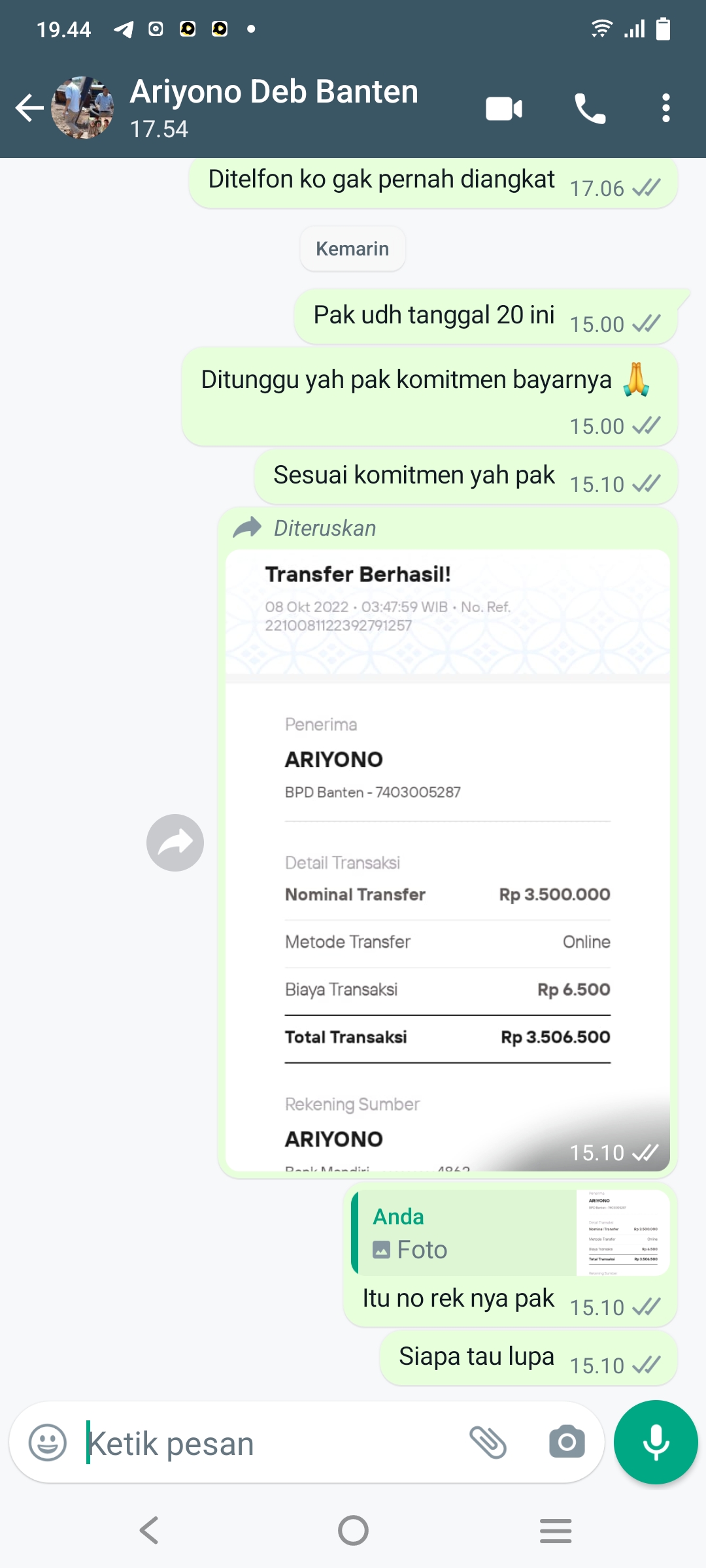Open Ariyono Deb Banten contact info

click(x=273, y=106)
